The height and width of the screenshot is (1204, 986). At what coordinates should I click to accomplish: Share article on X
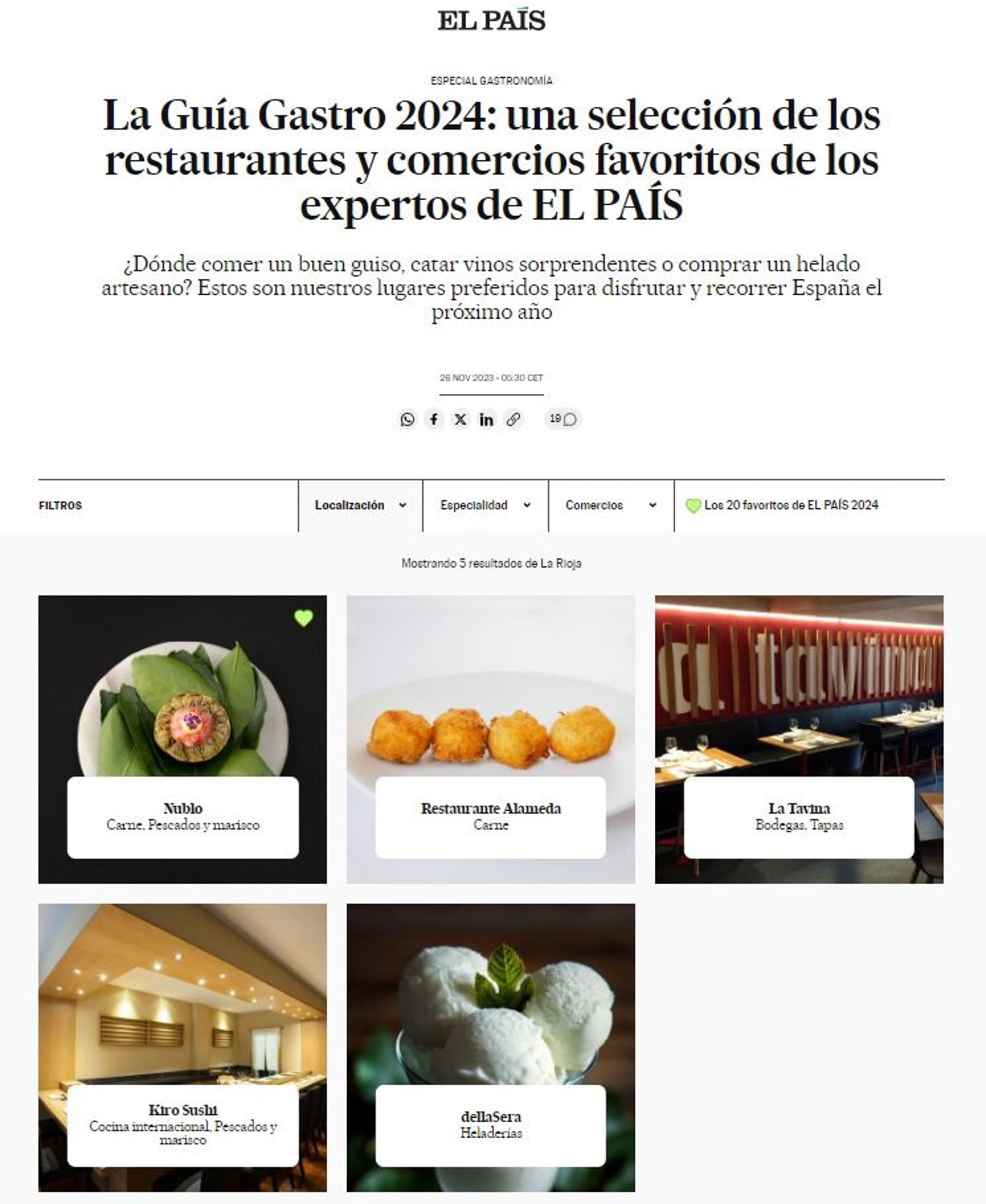(460, 419)
